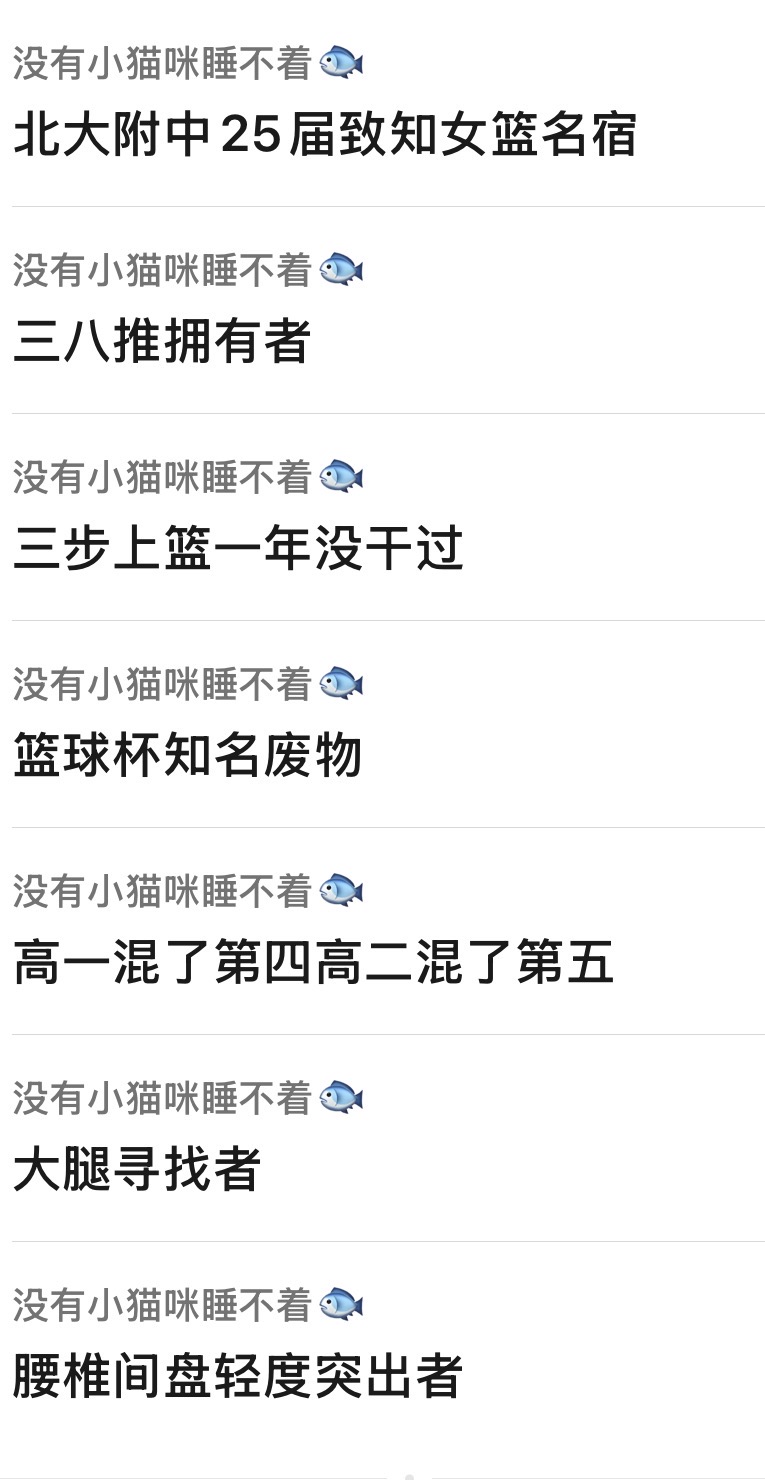
Task: Open the entry 三八推拥有者
Action: coord(162,342)
